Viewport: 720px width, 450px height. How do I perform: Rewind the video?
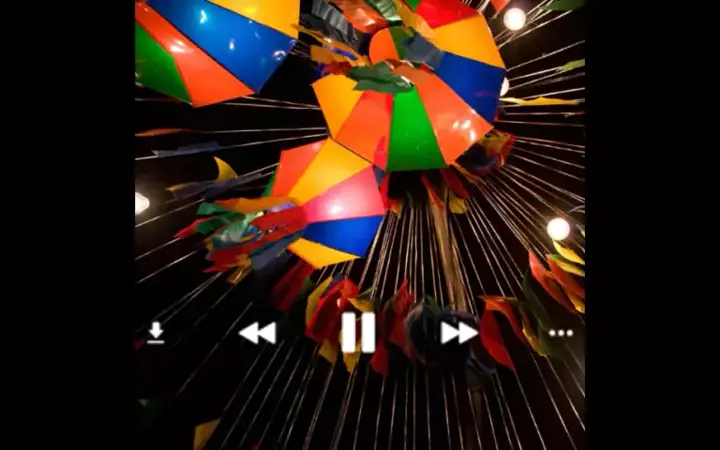[x=257, y=333]
